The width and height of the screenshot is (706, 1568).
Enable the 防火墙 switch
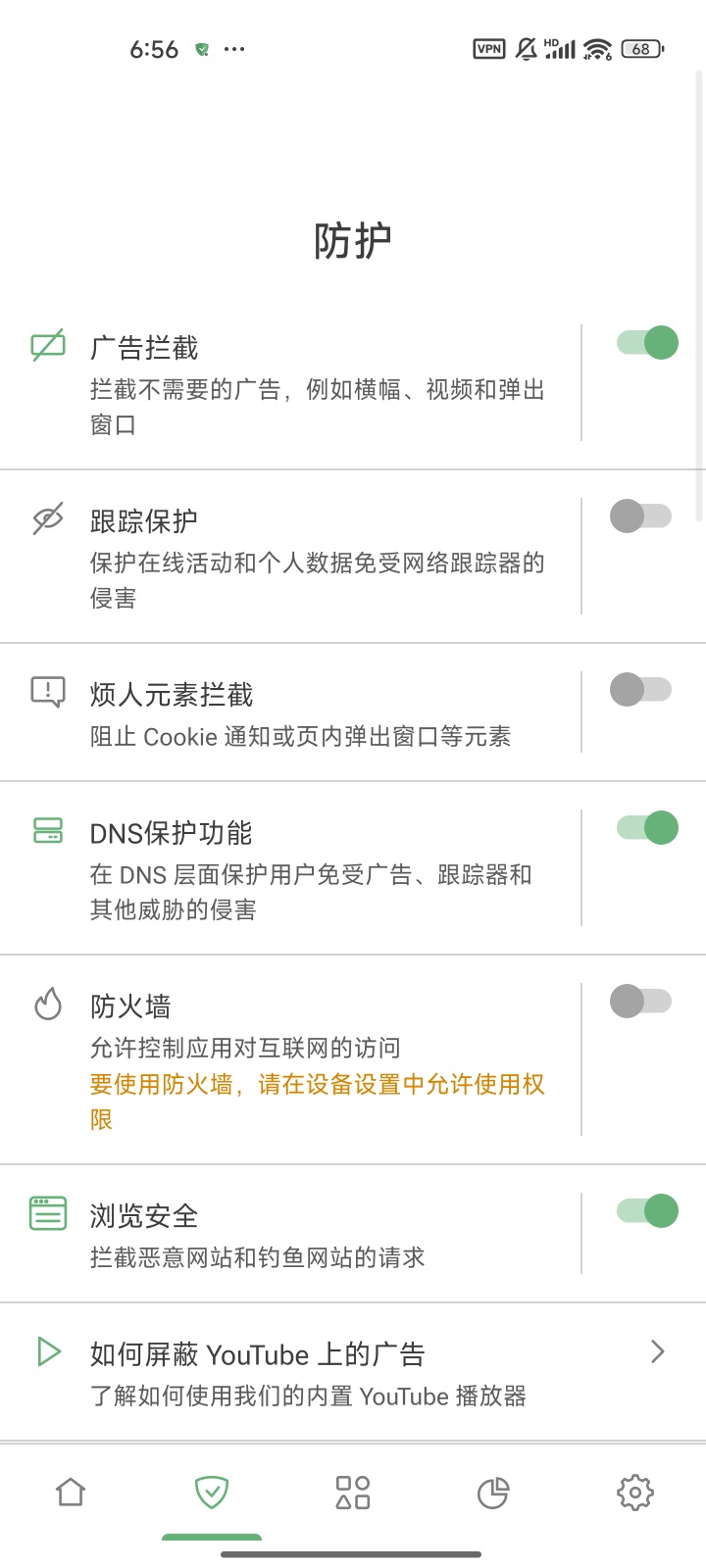point(641,1002)
